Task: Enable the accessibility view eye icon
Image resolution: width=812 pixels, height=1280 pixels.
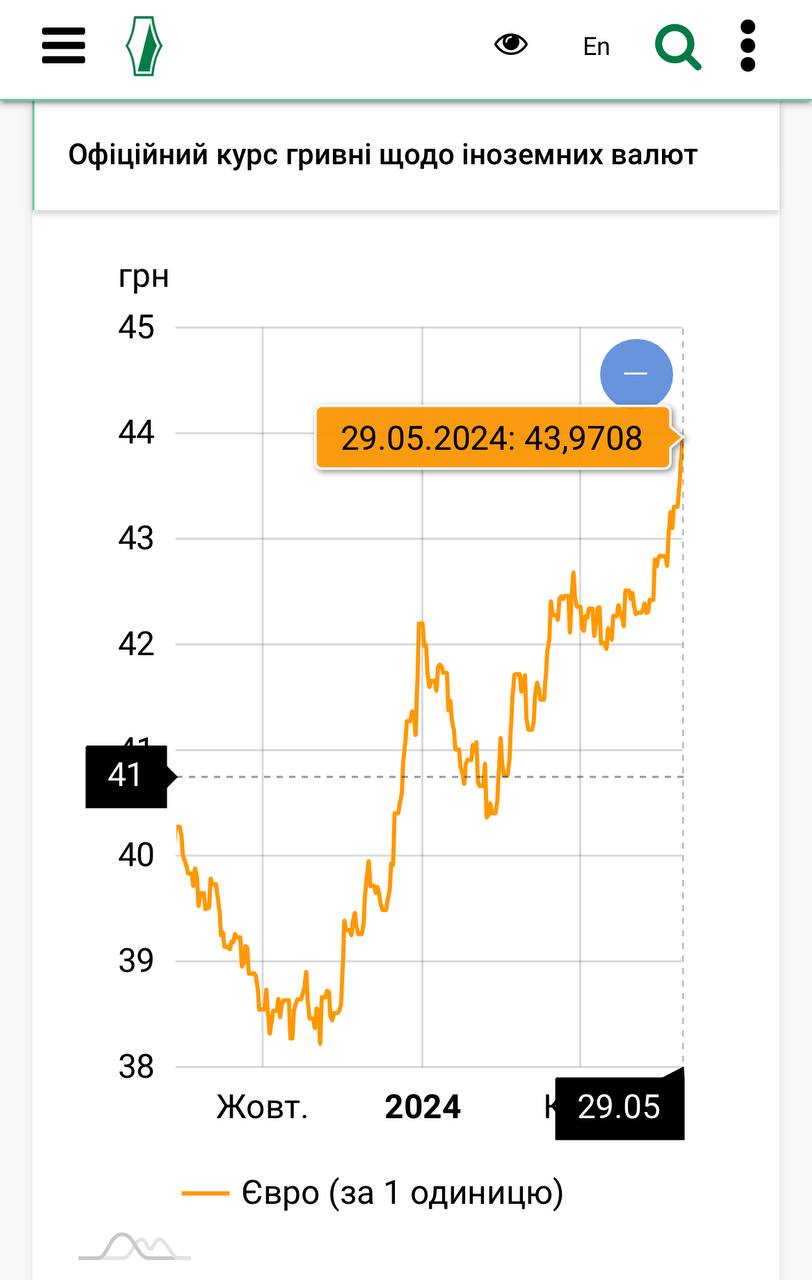Action: point(511,44)
